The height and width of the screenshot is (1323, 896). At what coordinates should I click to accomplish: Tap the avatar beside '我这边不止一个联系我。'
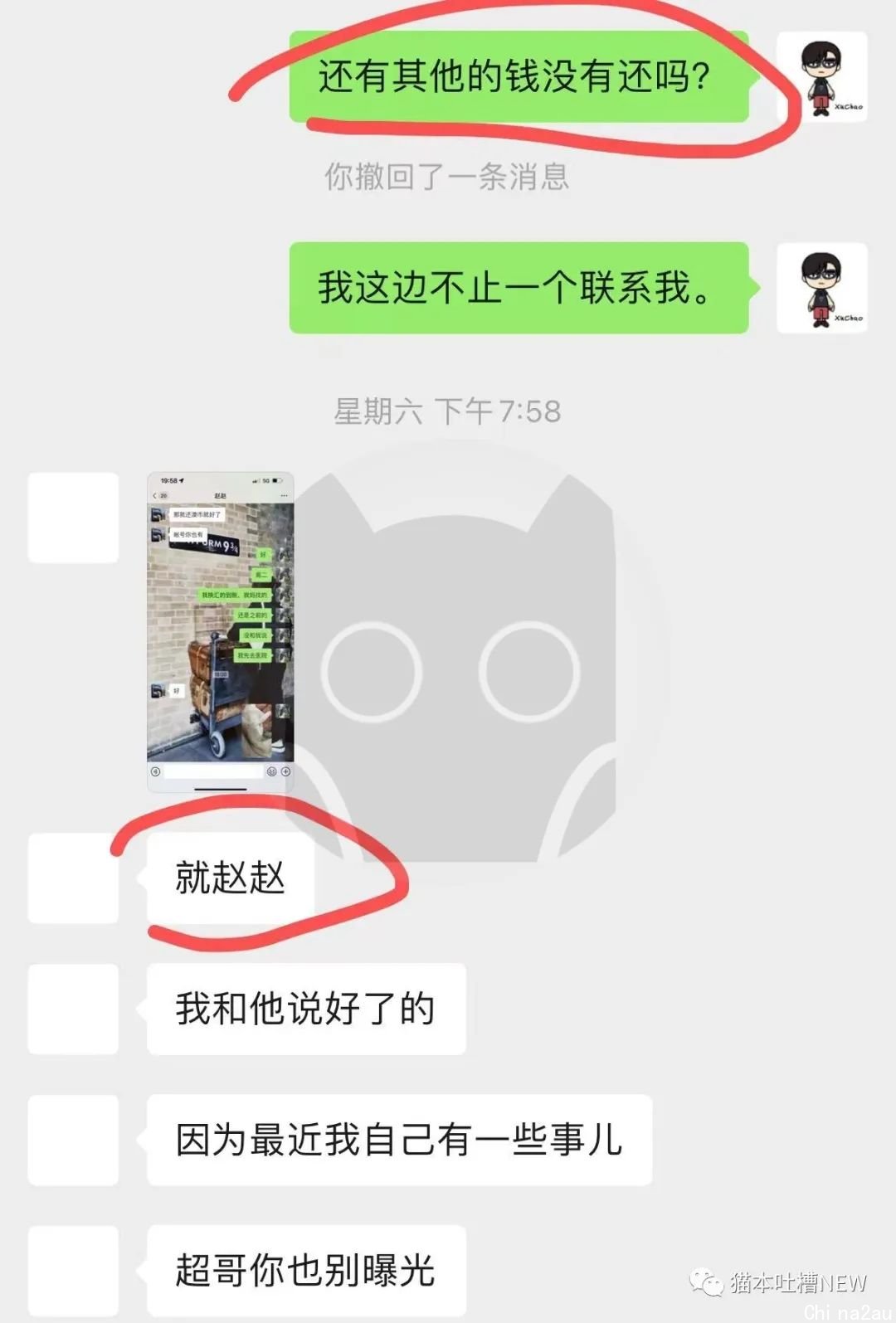pos(821,288)
